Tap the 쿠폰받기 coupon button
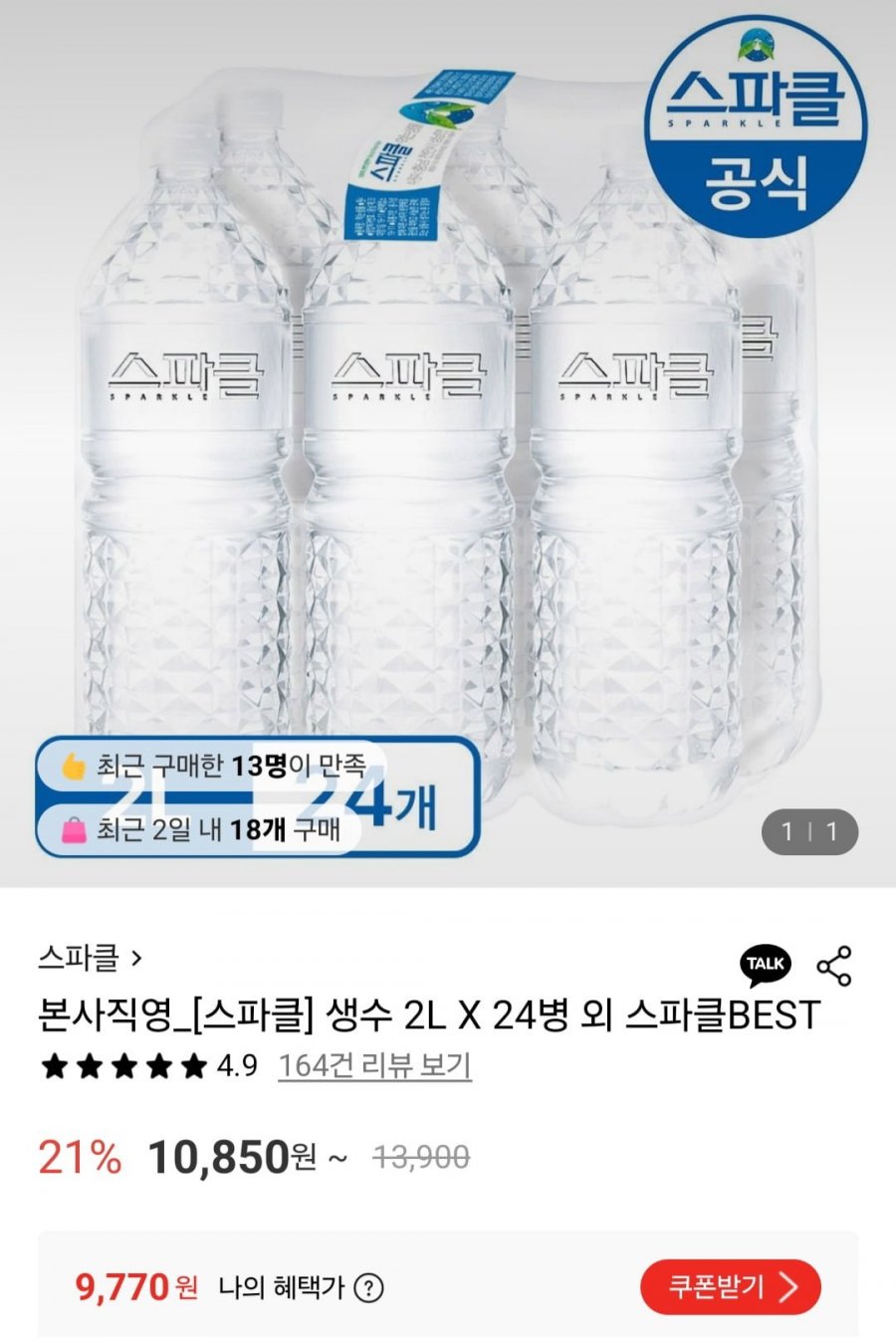This screenshot has height=1343, width=896. point(730,1287)
